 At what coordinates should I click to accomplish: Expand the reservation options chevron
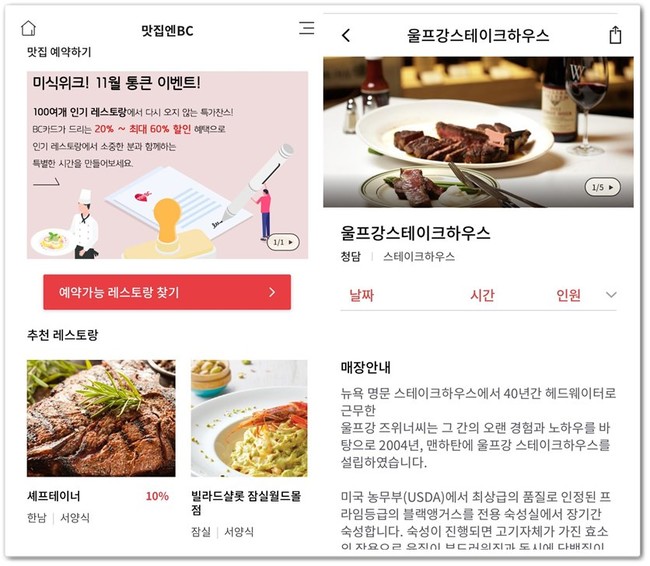(612, 295)
